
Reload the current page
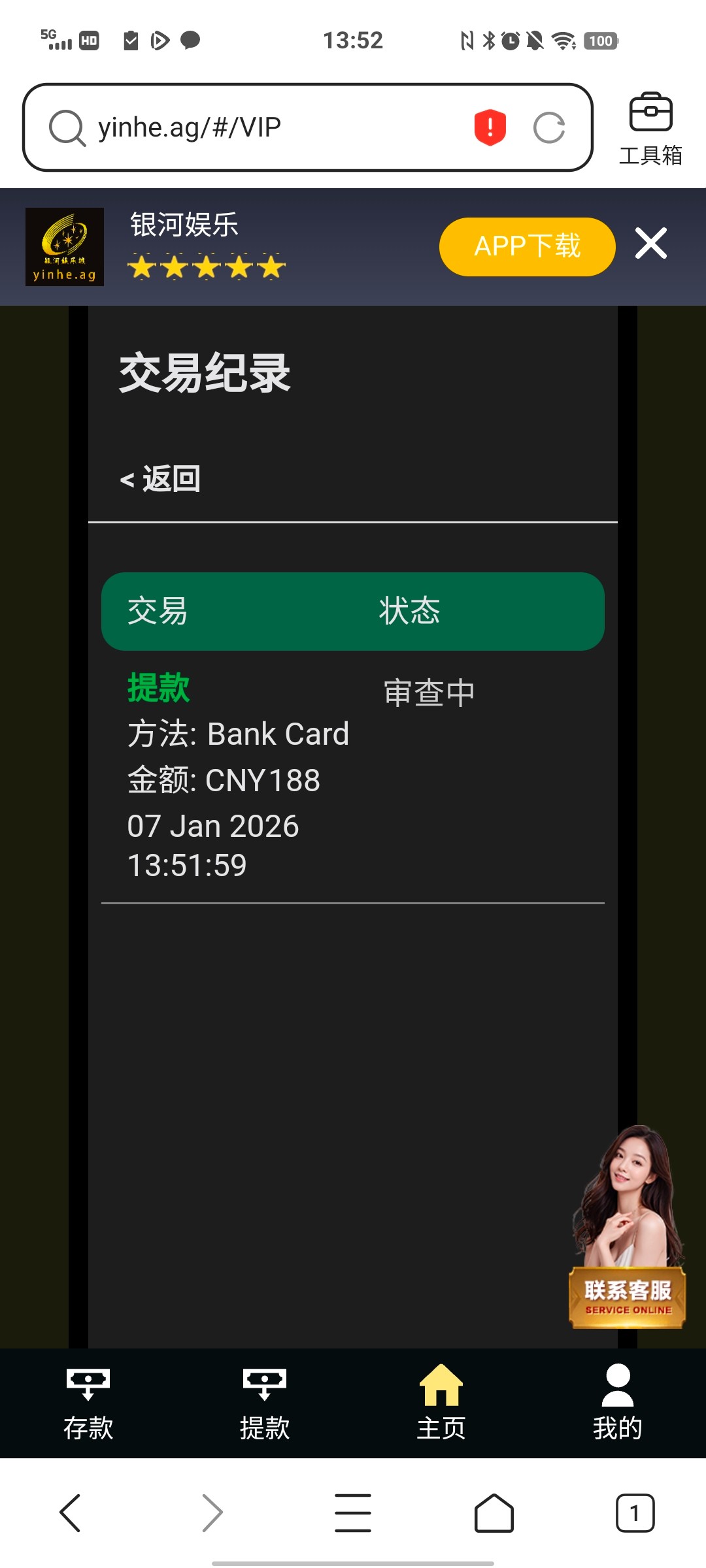(x=548, y=127)
